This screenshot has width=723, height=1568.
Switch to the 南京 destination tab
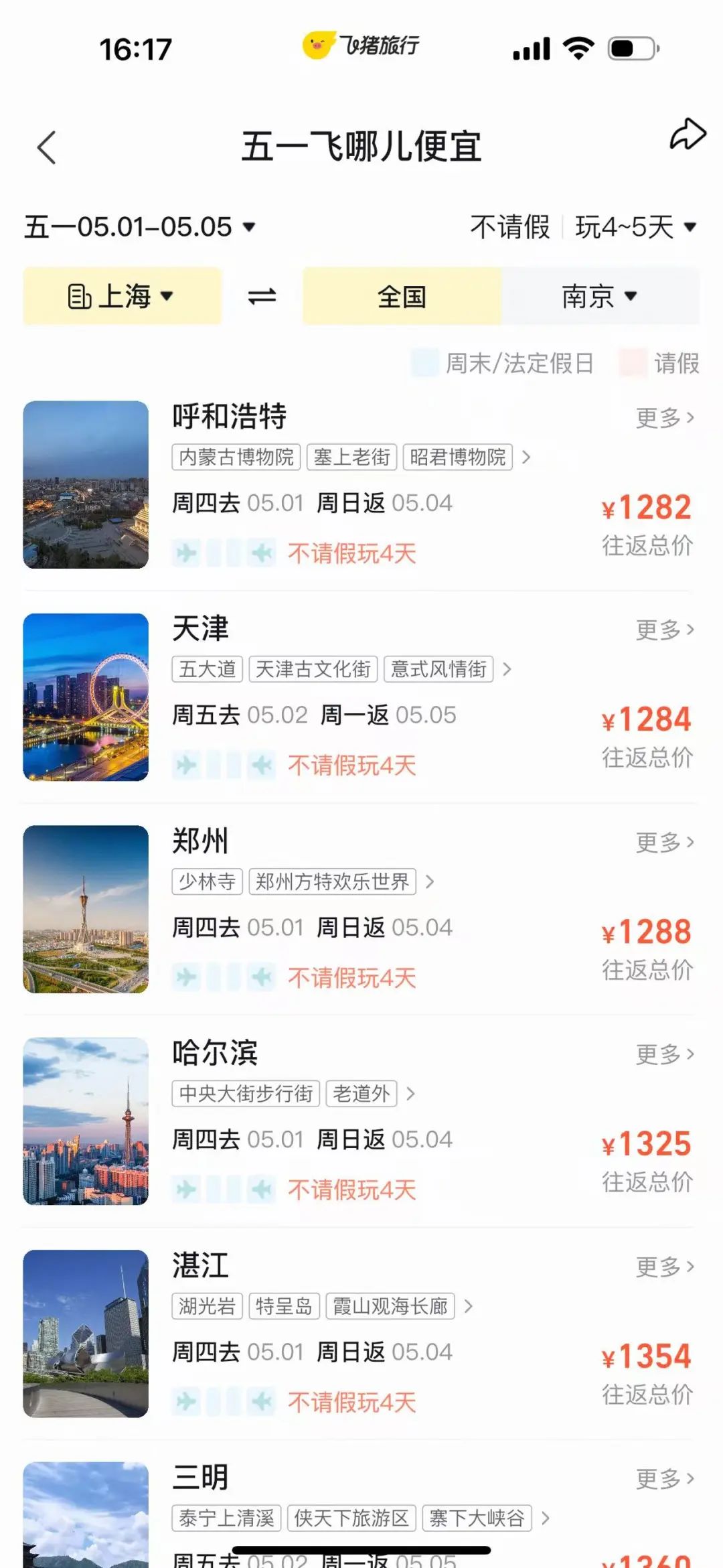click(x=599, y=296)
